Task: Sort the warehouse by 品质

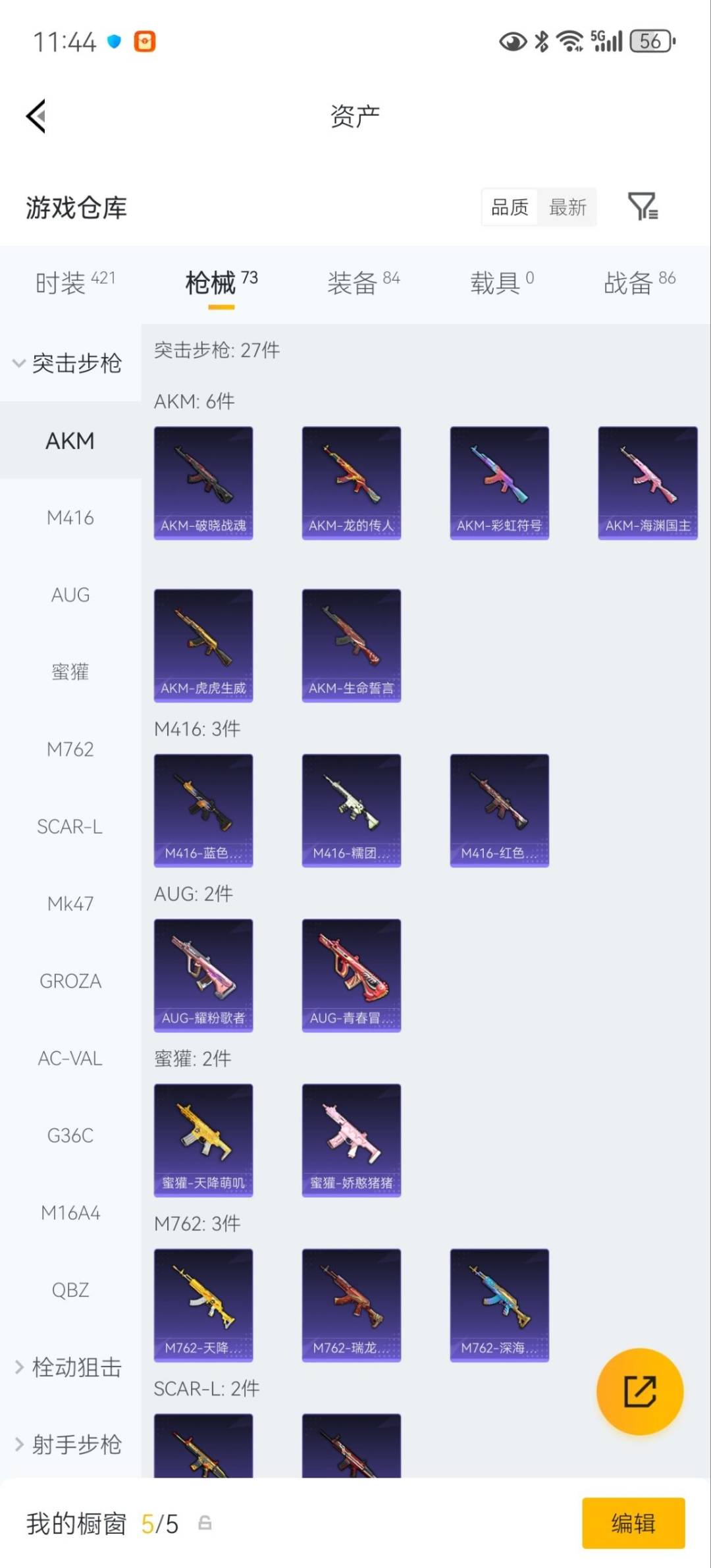Action: (x=510, y=207)
